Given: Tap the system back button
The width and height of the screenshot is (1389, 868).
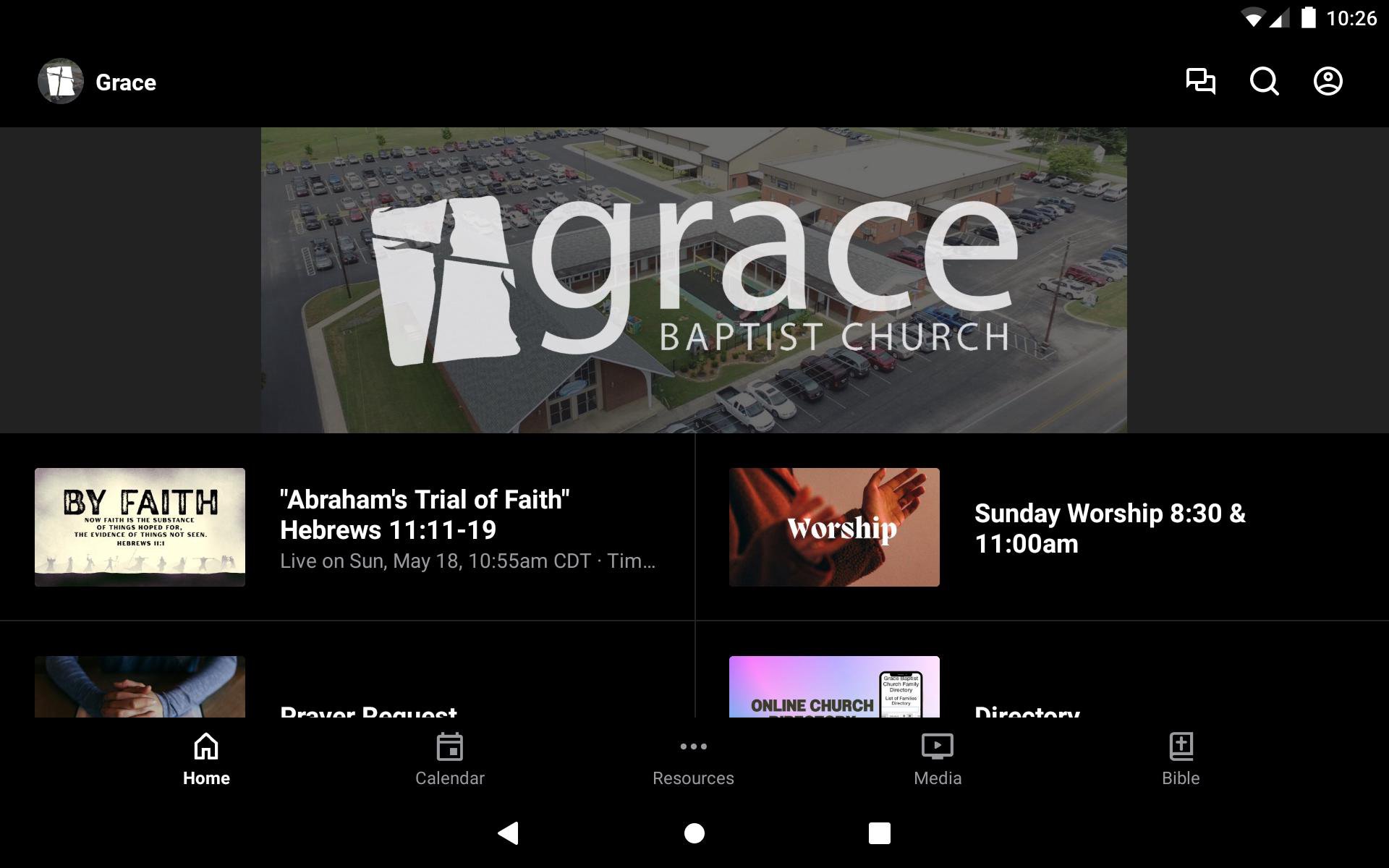Looking at the screenshot, I should (509, 833).
